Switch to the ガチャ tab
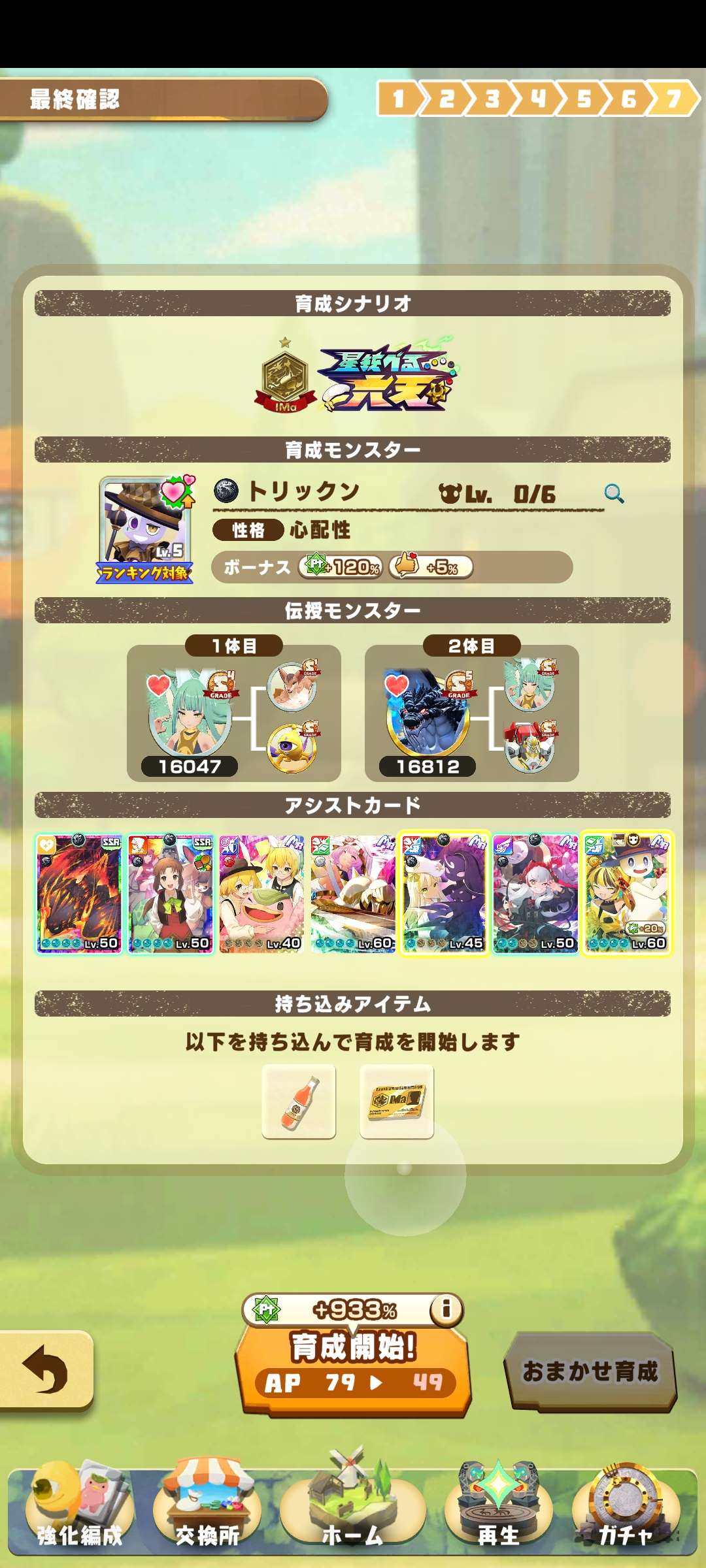This screenshot has width=706, height=1568. click(626, 1514)
